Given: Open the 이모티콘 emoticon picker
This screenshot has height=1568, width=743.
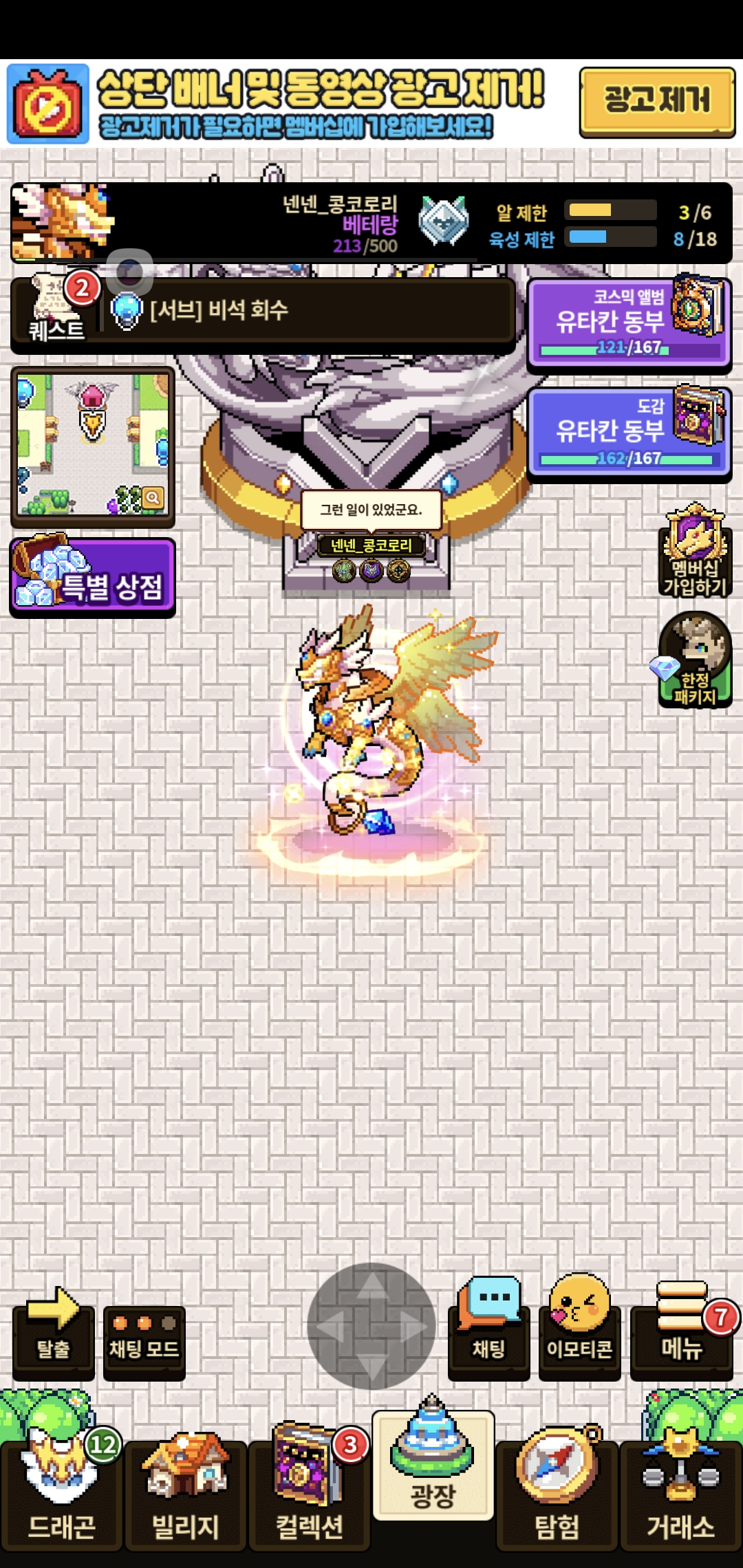Looking at the screenshot, I should [x=579, y=1331].
